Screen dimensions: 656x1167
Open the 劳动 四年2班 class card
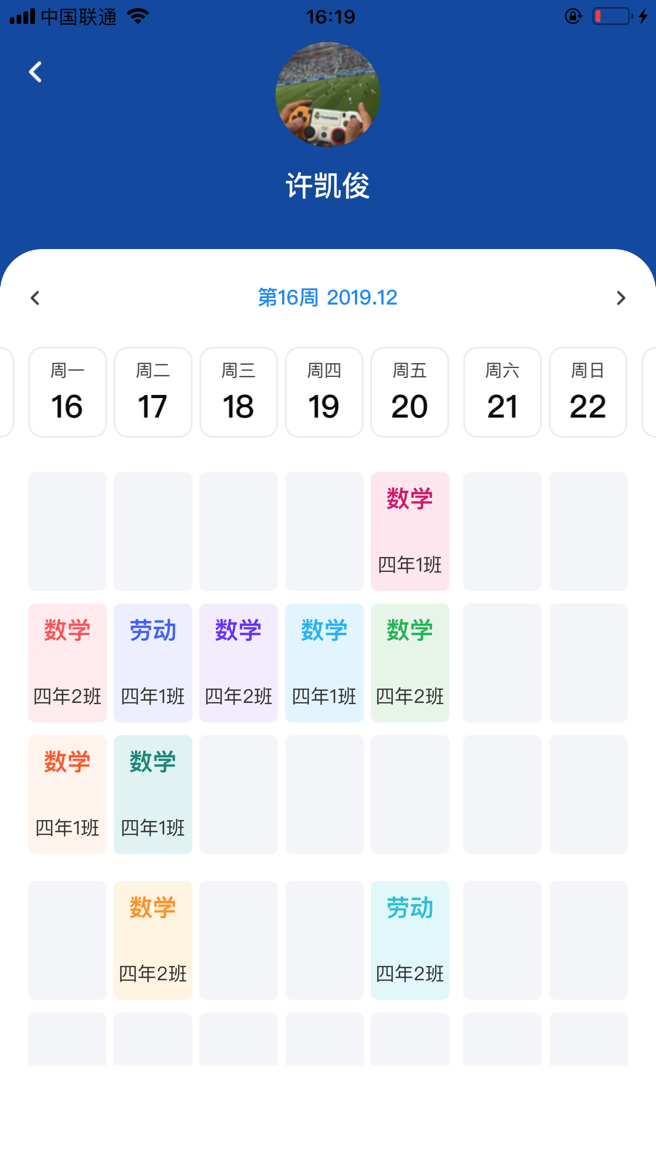tap(410, 940)
